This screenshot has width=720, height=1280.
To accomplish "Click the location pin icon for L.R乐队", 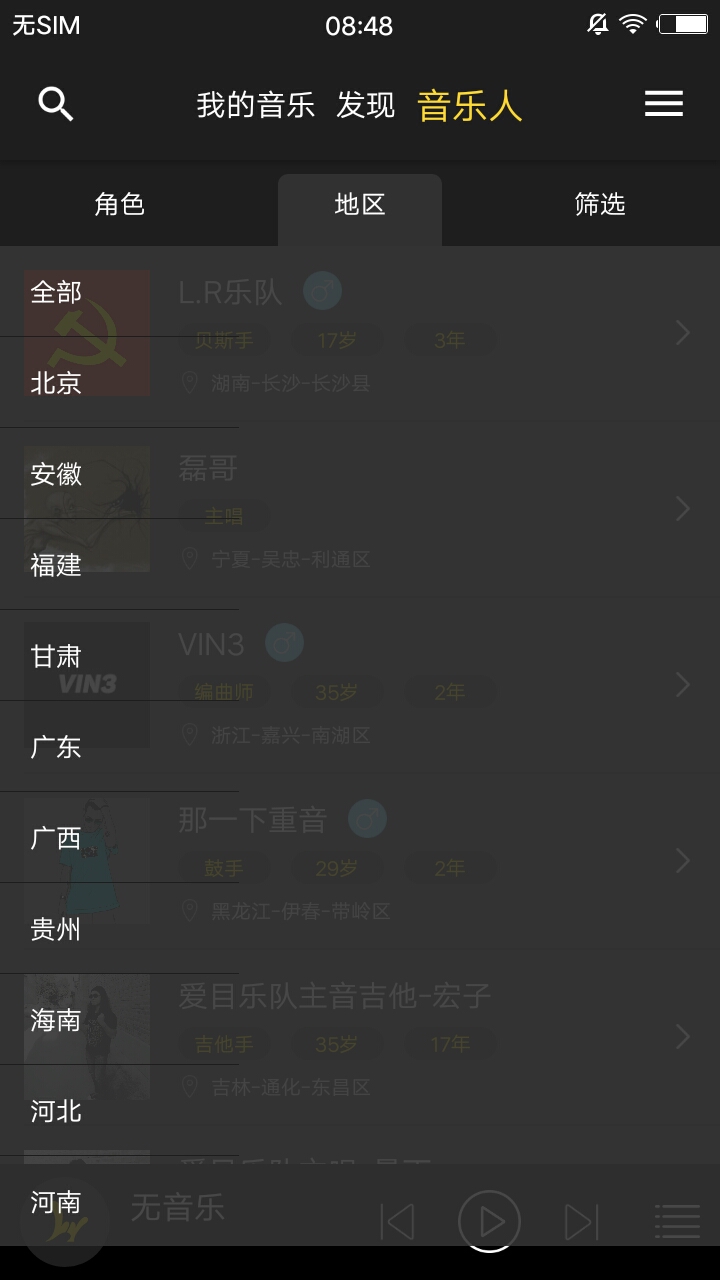I will pyautogui.click(x=189, y=384).
